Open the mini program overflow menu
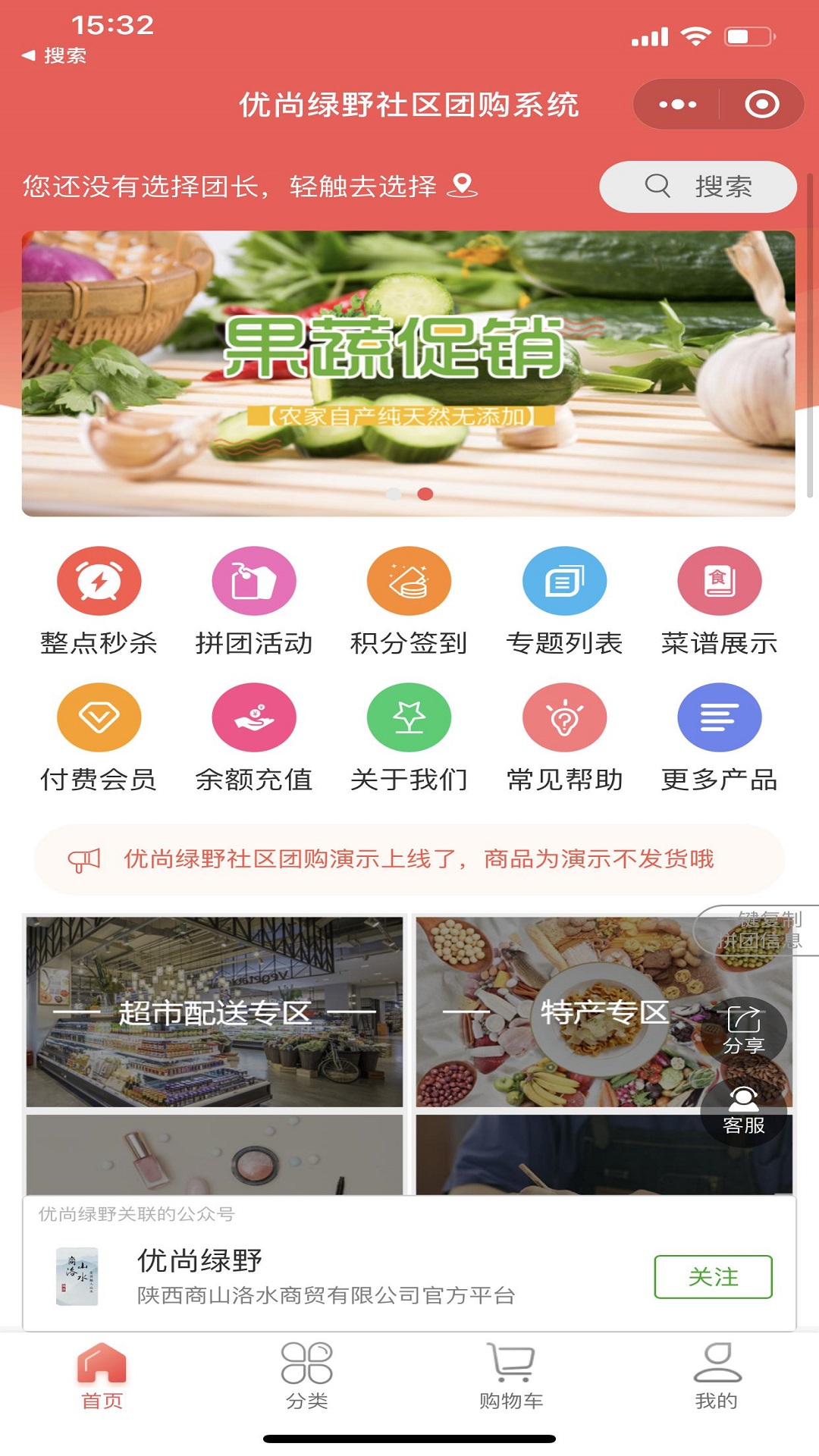The width and height of the screenshot is (819, 1456). coord(677,105)
